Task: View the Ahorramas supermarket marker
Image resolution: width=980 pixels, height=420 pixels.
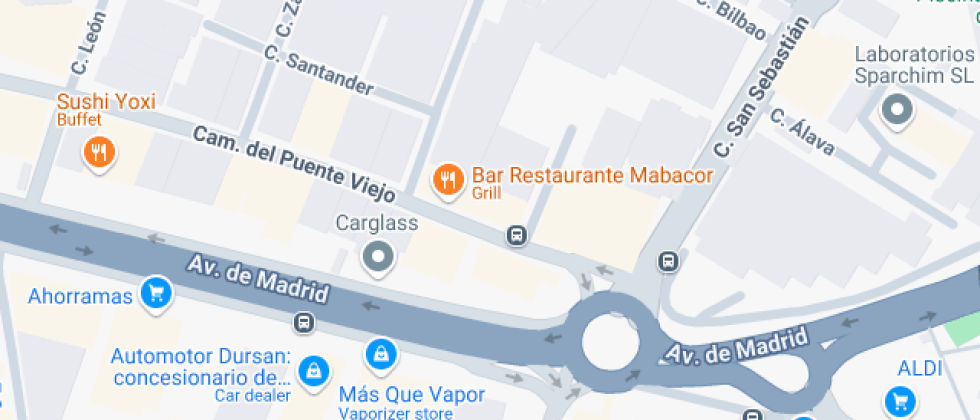Action: click(155, 294)
